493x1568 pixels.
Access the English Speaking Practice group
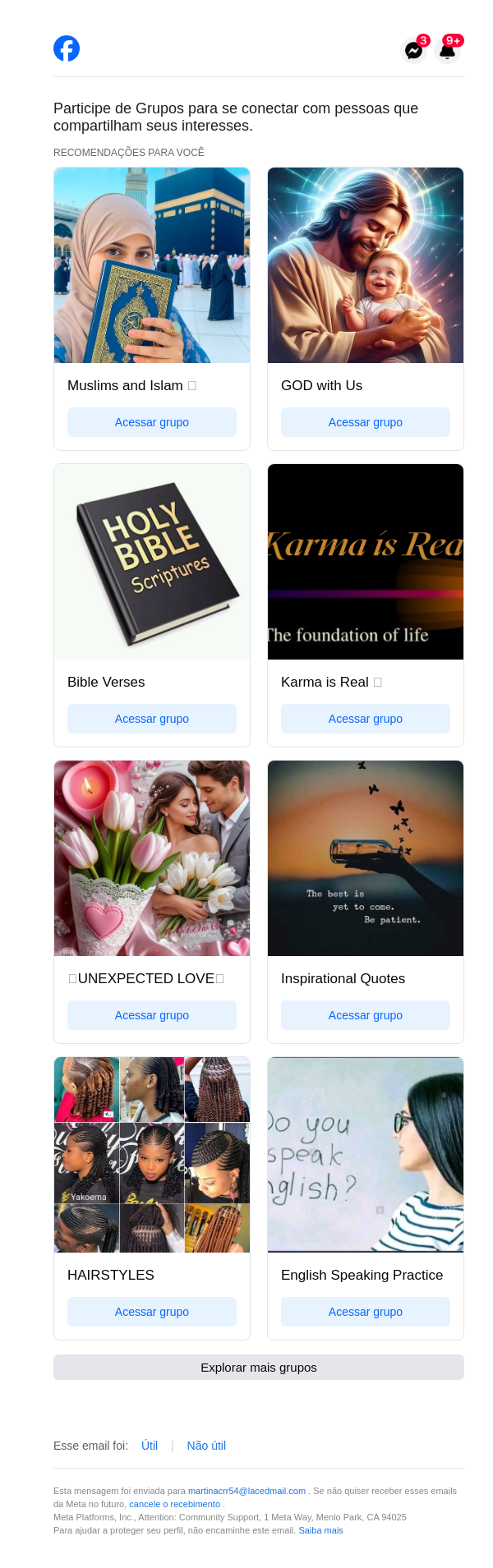[366, 1312]
